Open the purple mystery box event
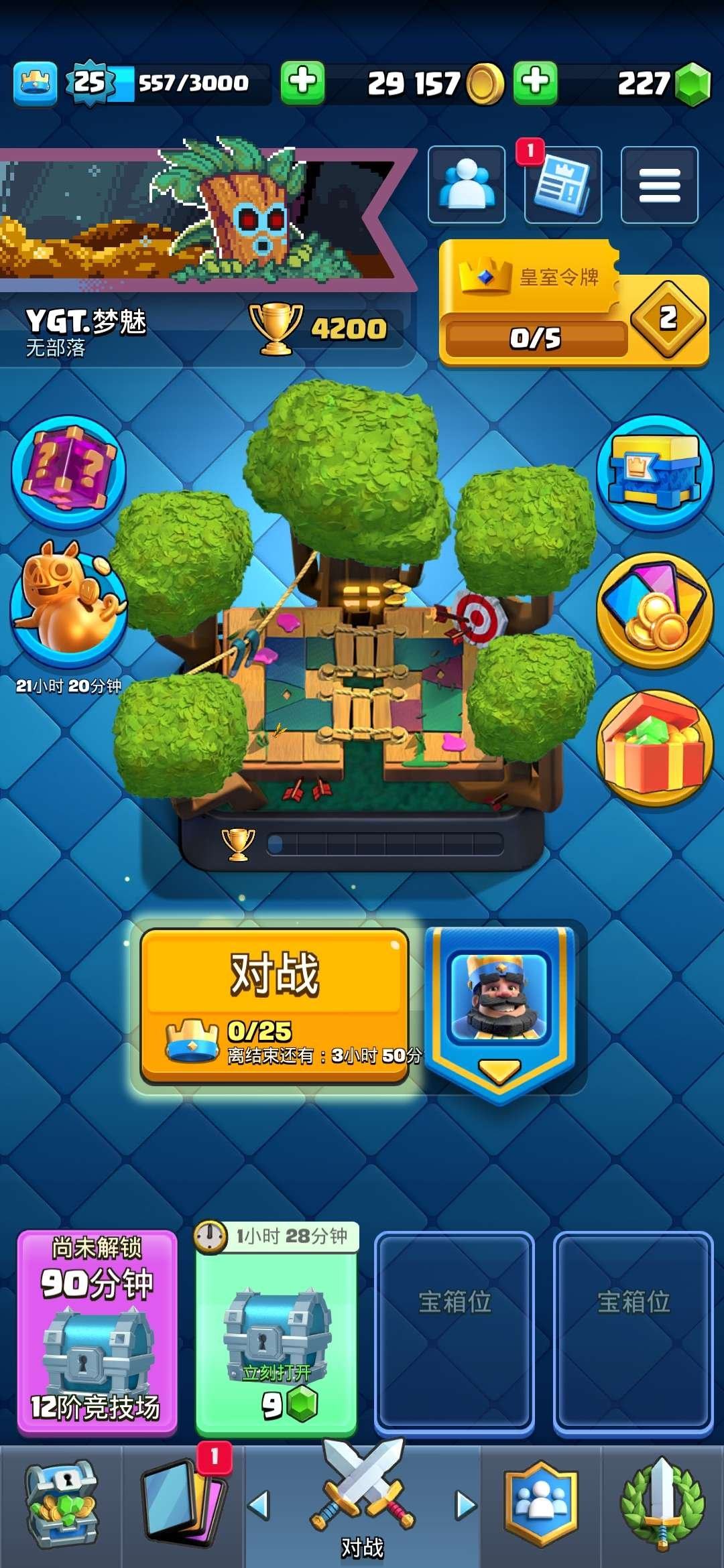The width and height of the screenshot is (724, 1568). (x=68, y=471)
